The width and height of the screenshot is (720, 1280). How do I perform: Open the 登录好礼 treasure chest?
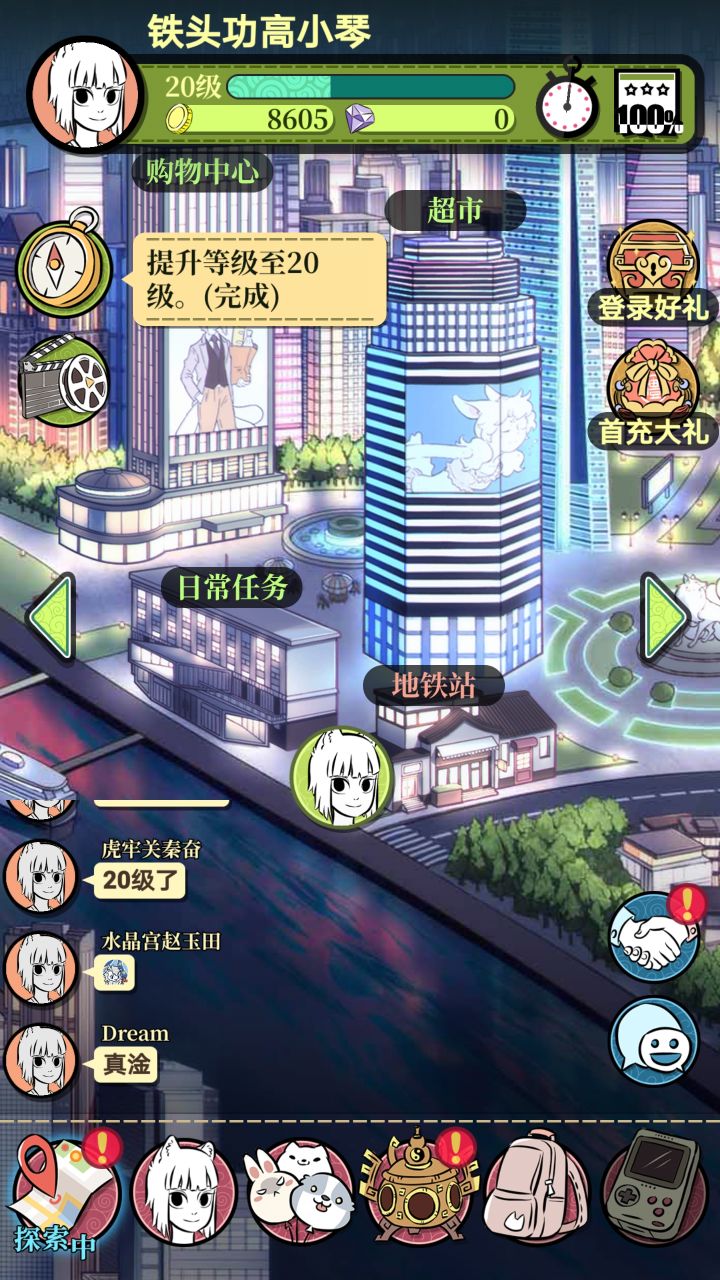651,258
